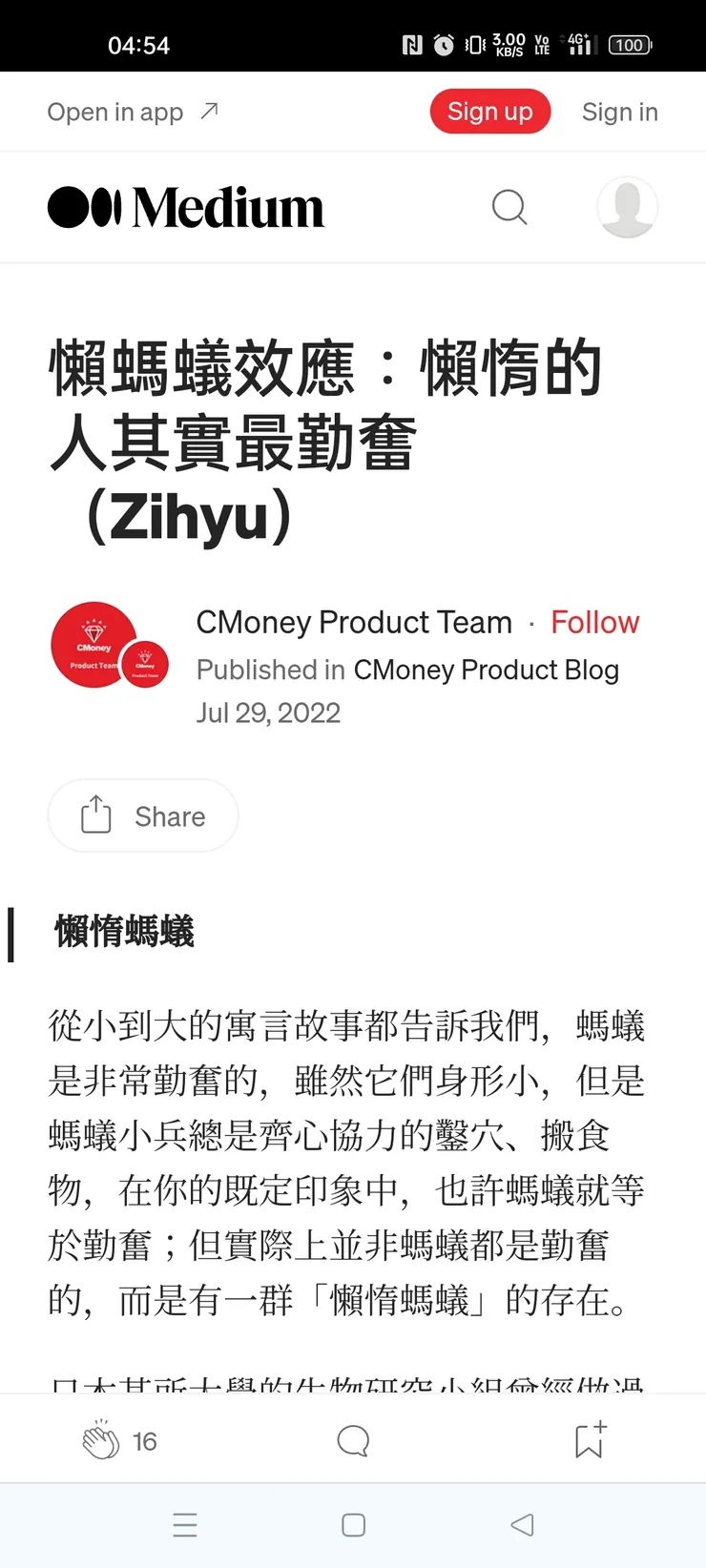Tap the 16 claps count
Image resolution: width=706 pixels, height=1568 pixels.
pos(145,1440)
